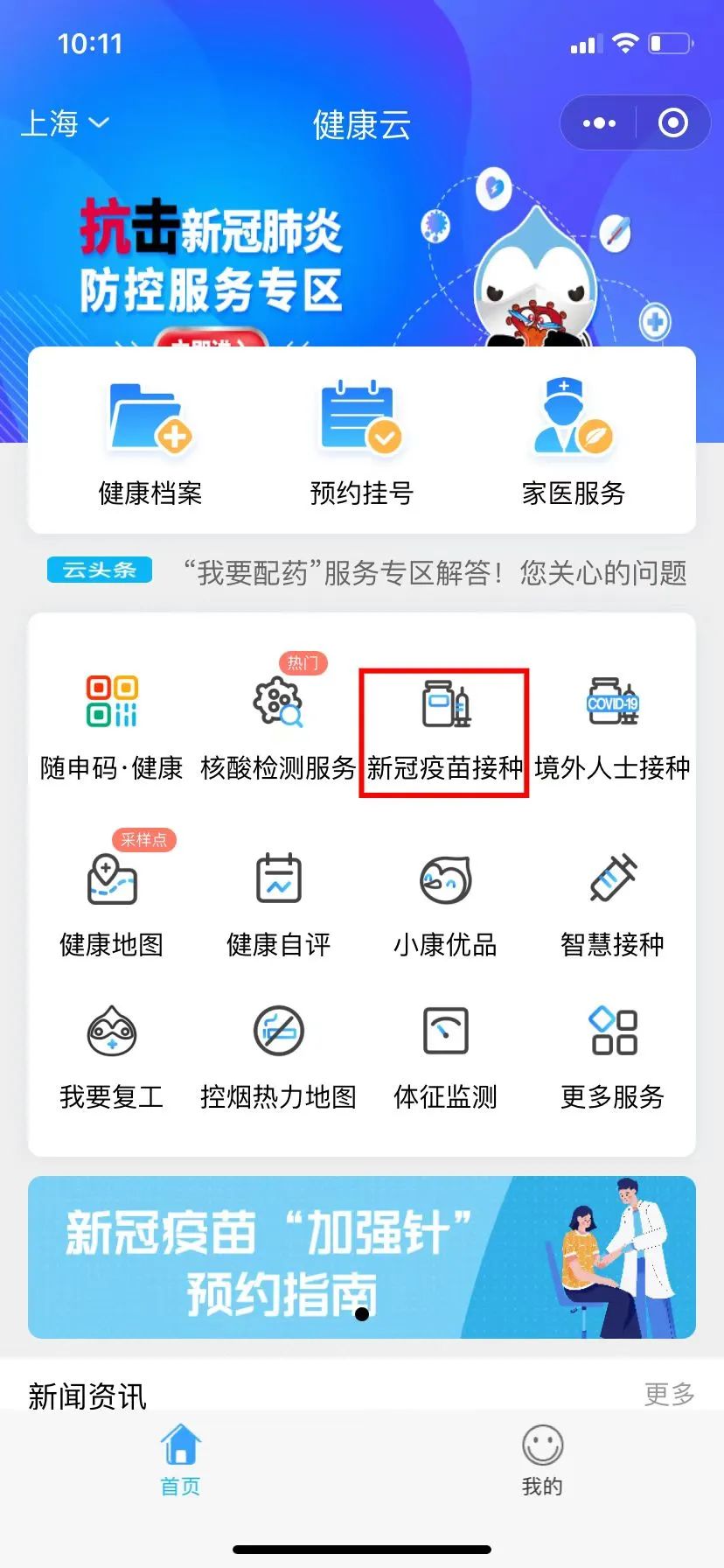Open 健康档案 health records

150,444
